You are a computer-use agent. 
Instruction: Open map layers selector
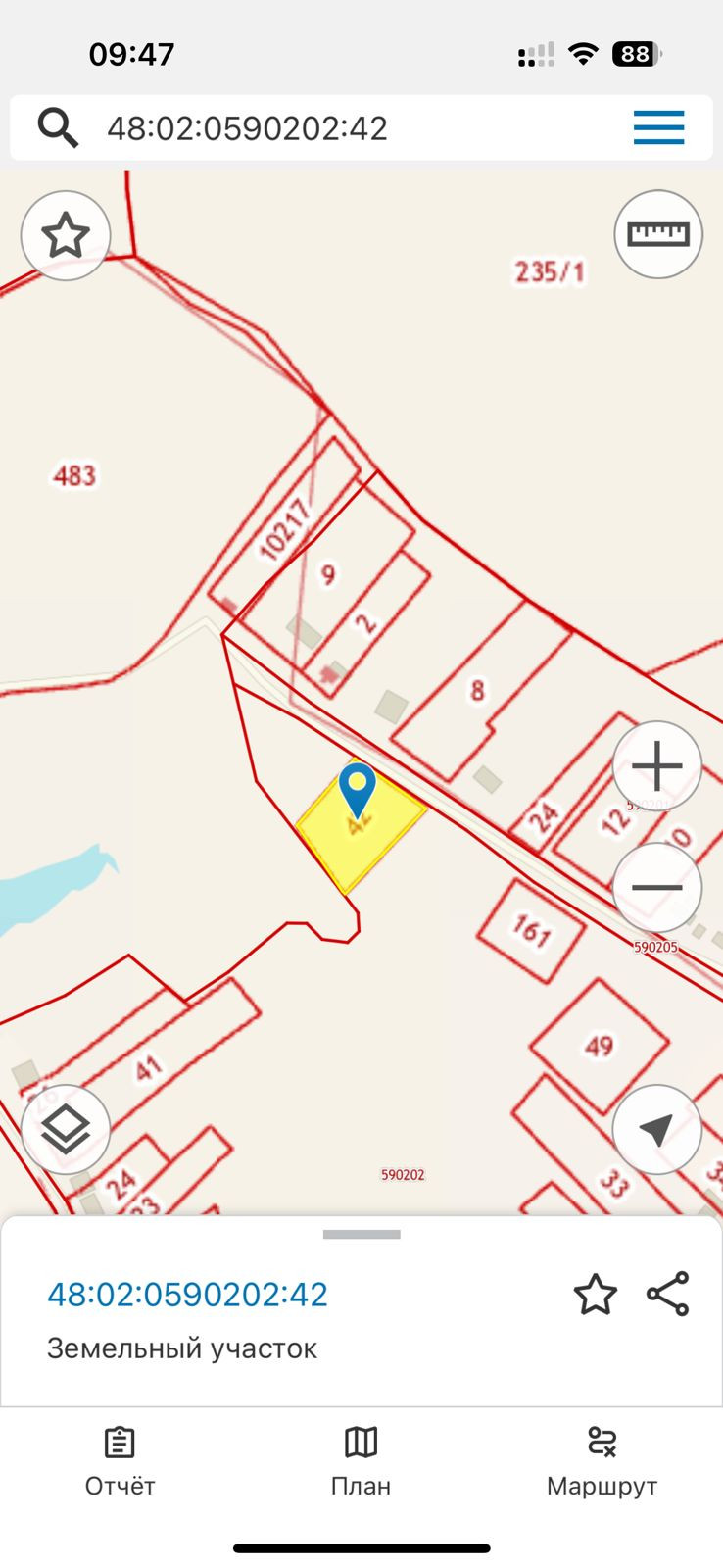point(66,1130)
